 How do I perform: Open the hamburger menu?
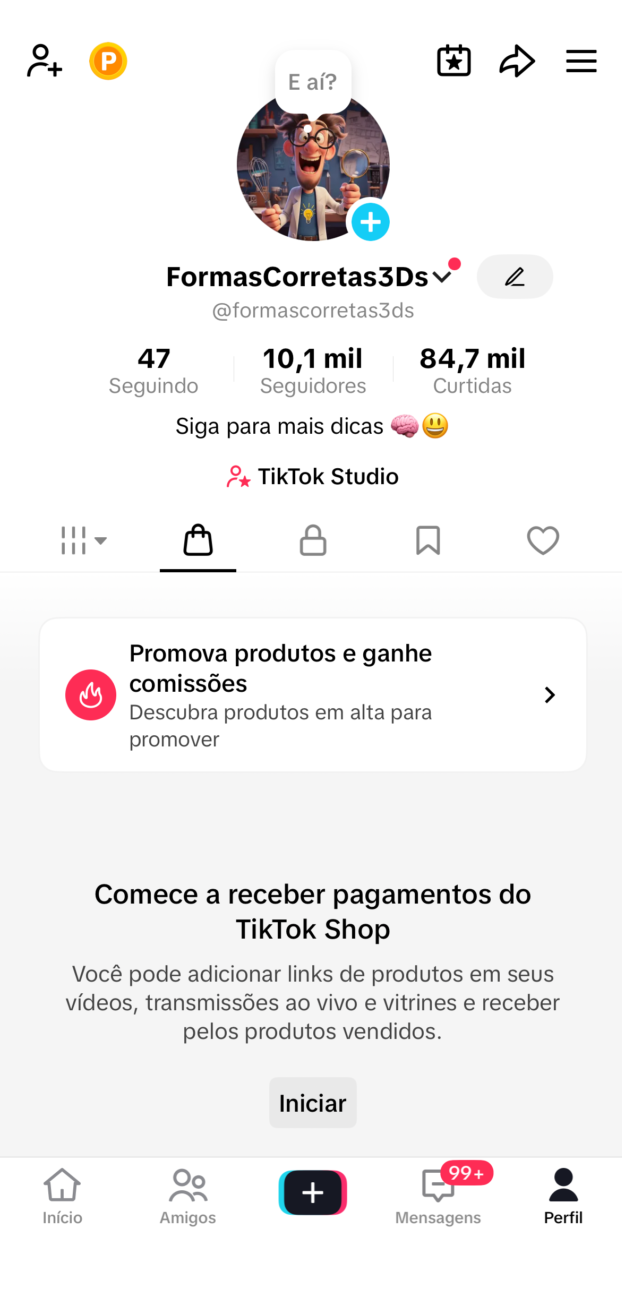click(x=581, y=62)
